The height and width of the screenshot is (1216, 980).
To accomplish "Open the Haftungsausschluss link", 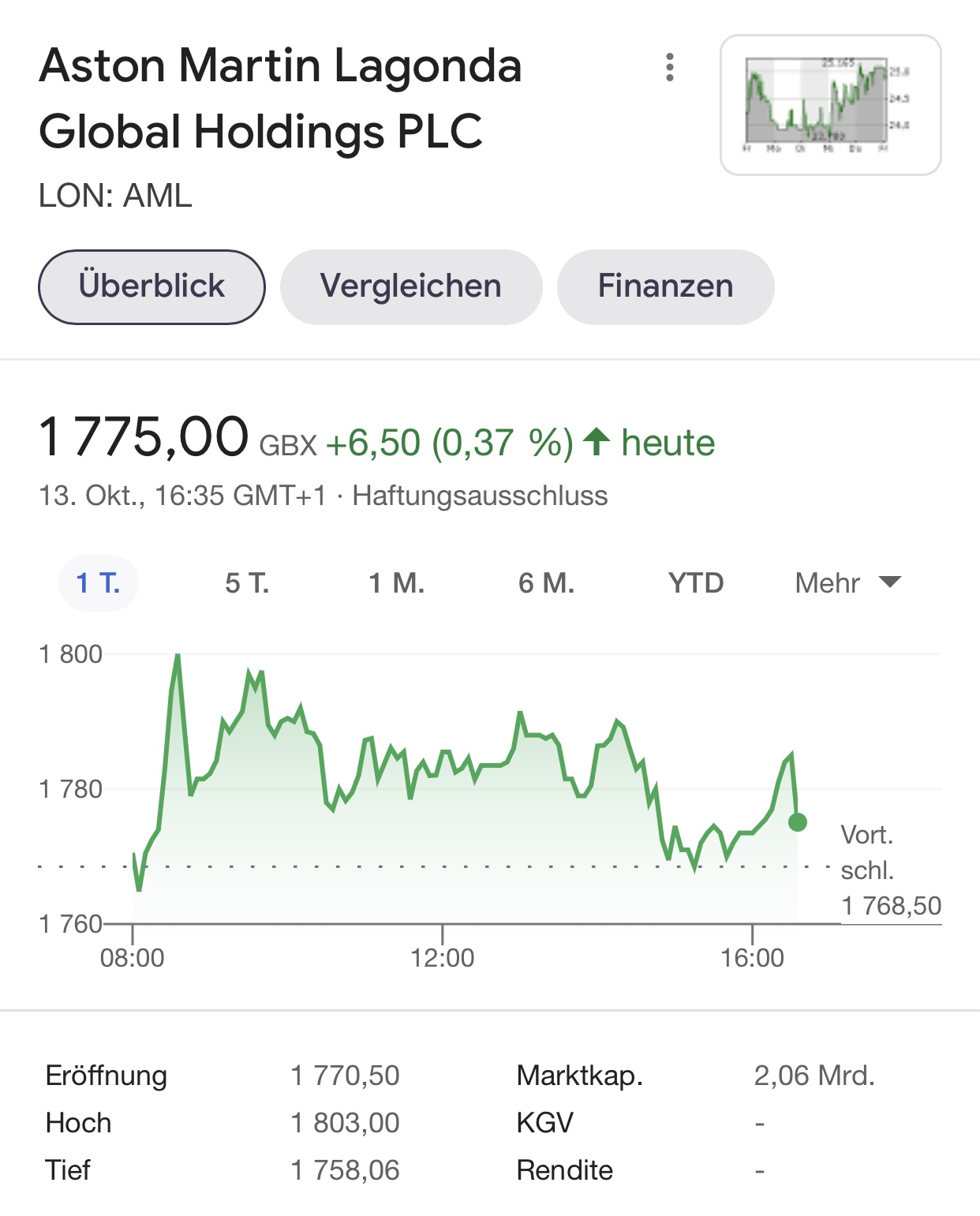I will tap(480, 496).
